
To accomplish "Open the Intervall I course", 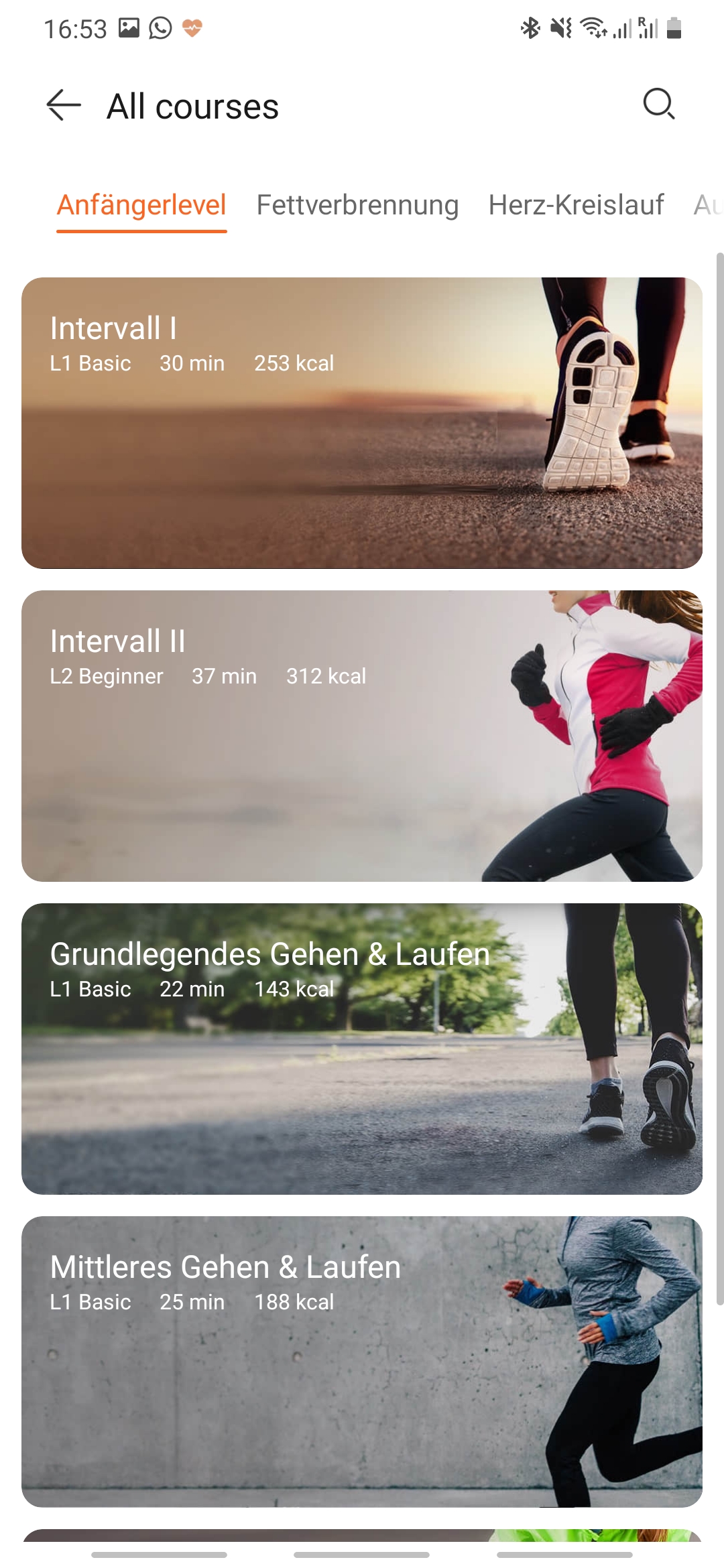I will click(x=362, y=423).
